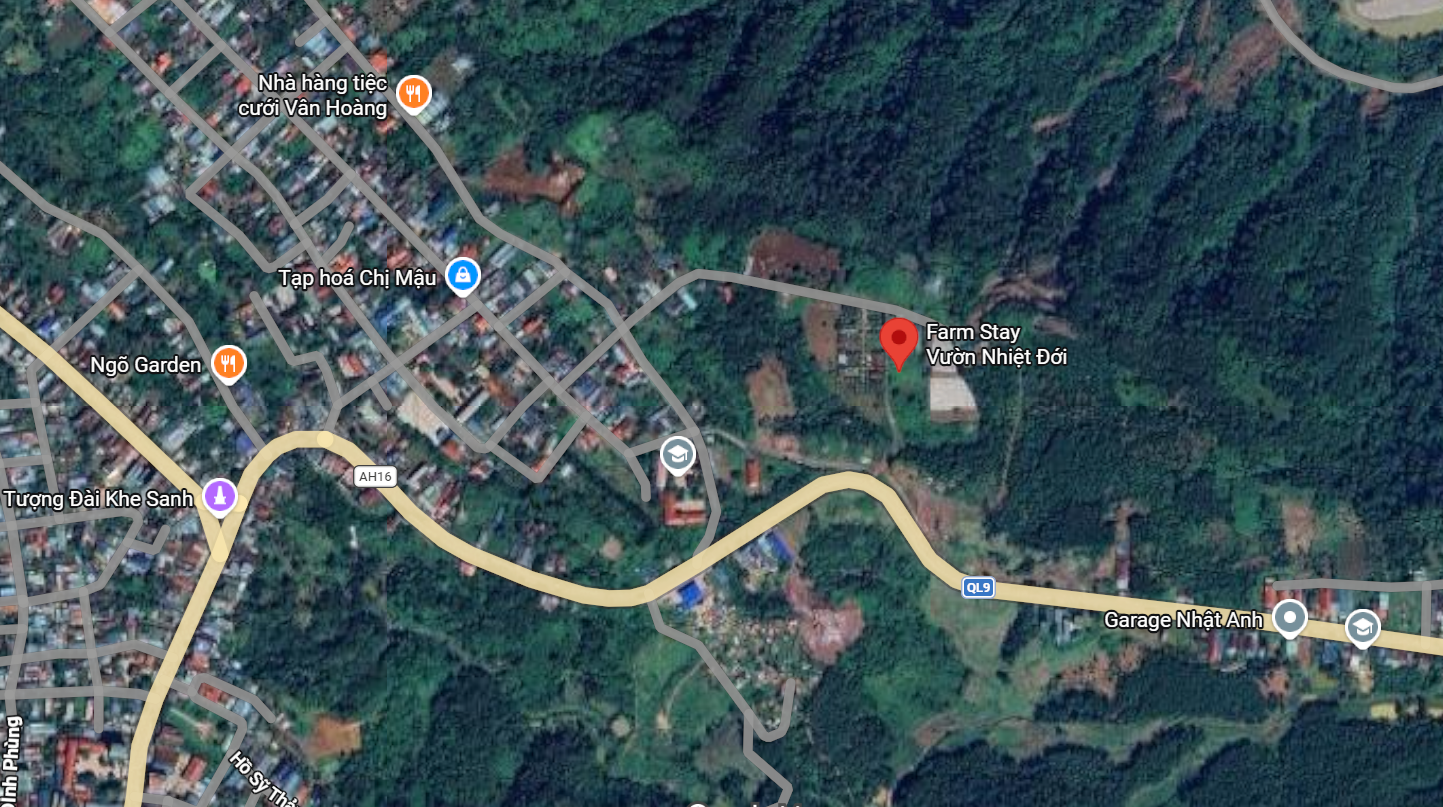The height and width of the screenshot is (807, 1443).
Task: Tap the school marker beside Garage Nhật Anh
Action: click(x=1362, y=627)
